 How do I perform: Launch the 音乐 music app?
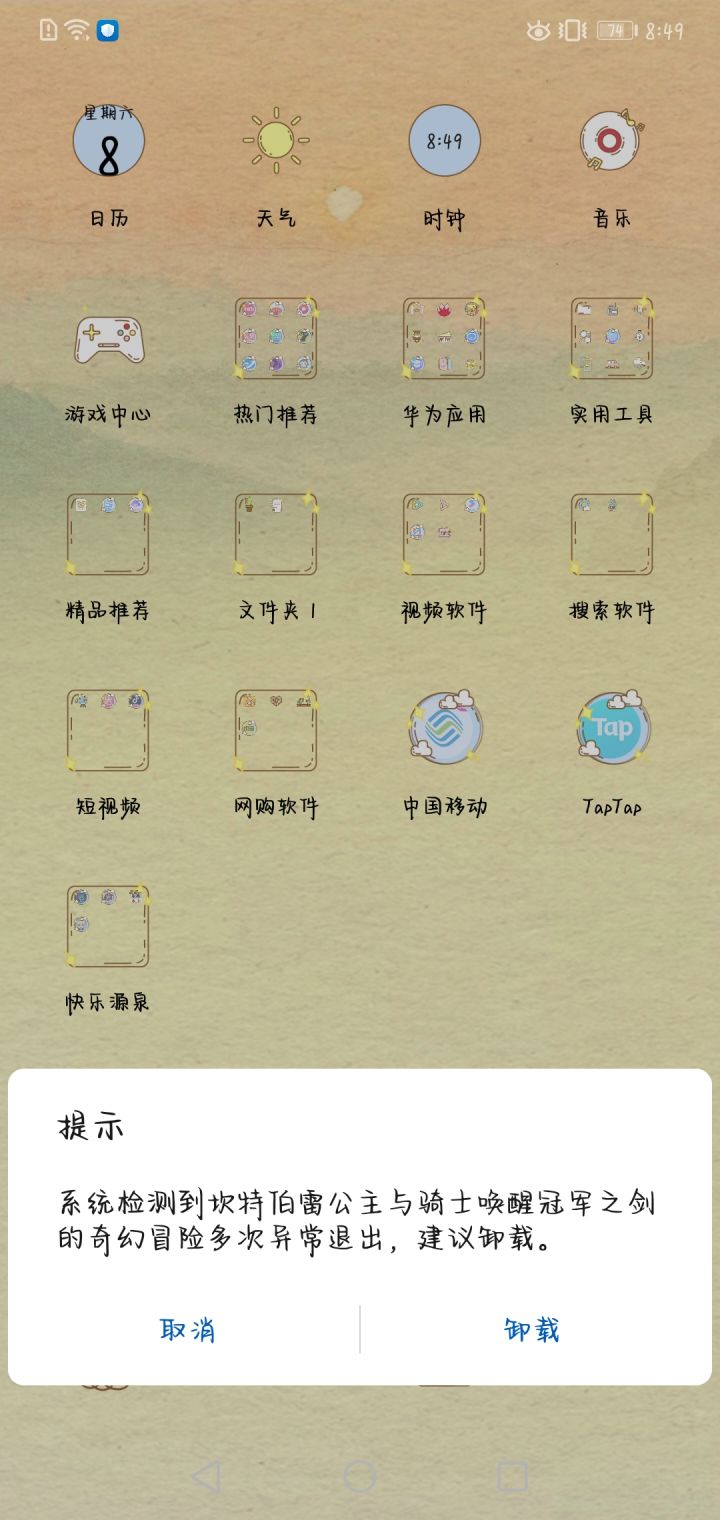(611, 141)
